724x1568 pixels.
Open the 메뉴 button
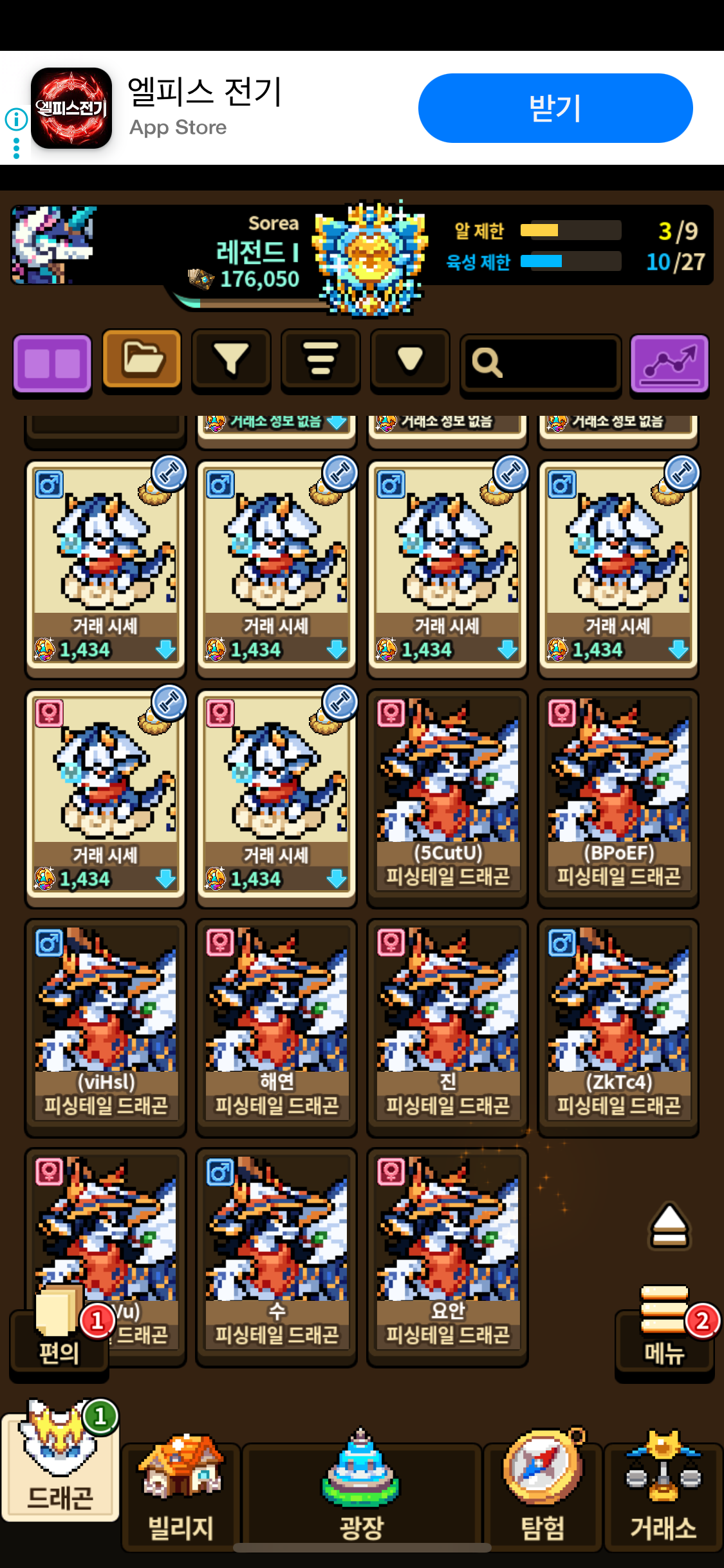pyautogui.click(x=665, y=1332)
